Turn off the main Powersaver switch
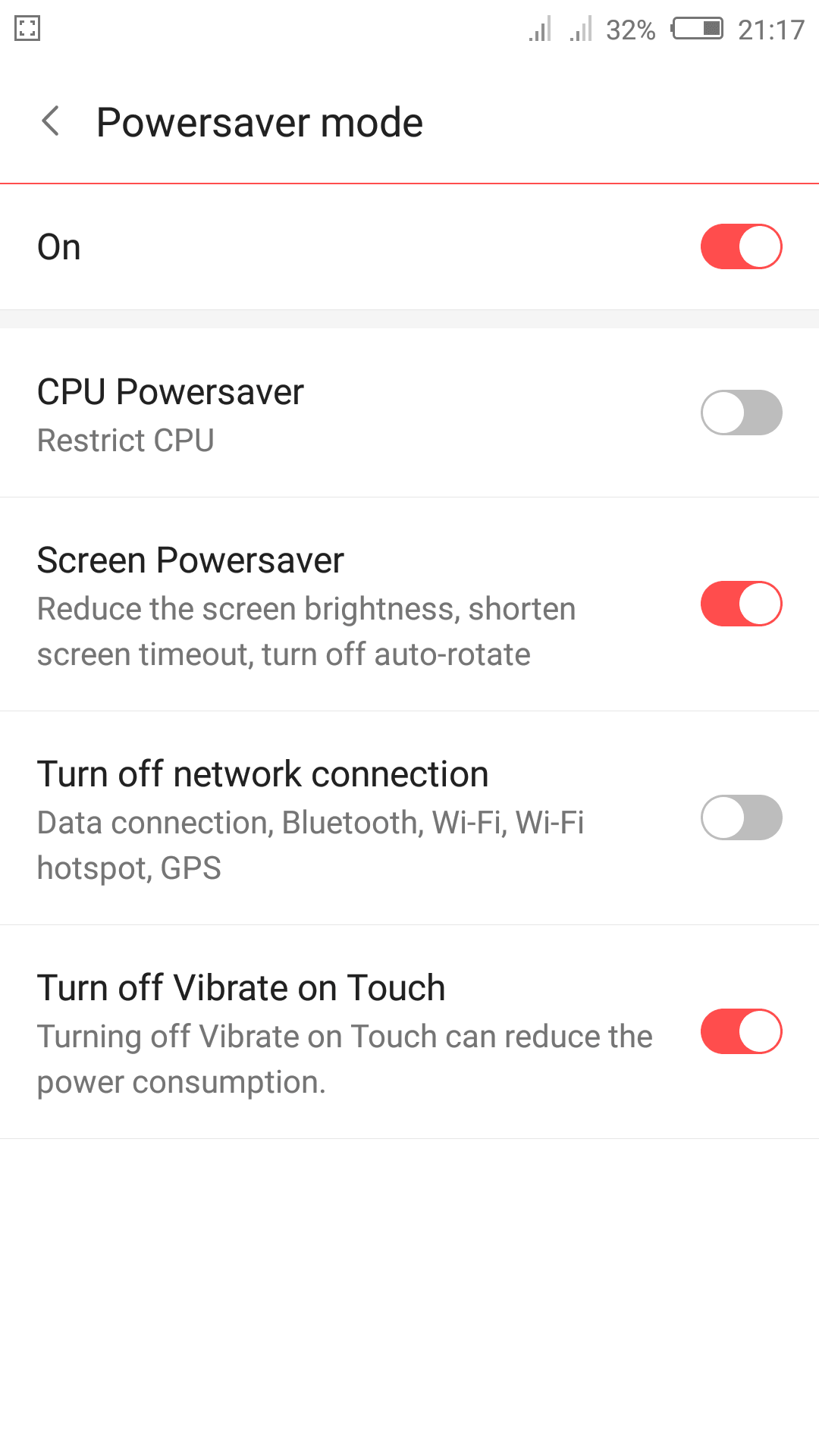Image resolution: width=819 pixels, height=1456 pixels. coord(741,246)
